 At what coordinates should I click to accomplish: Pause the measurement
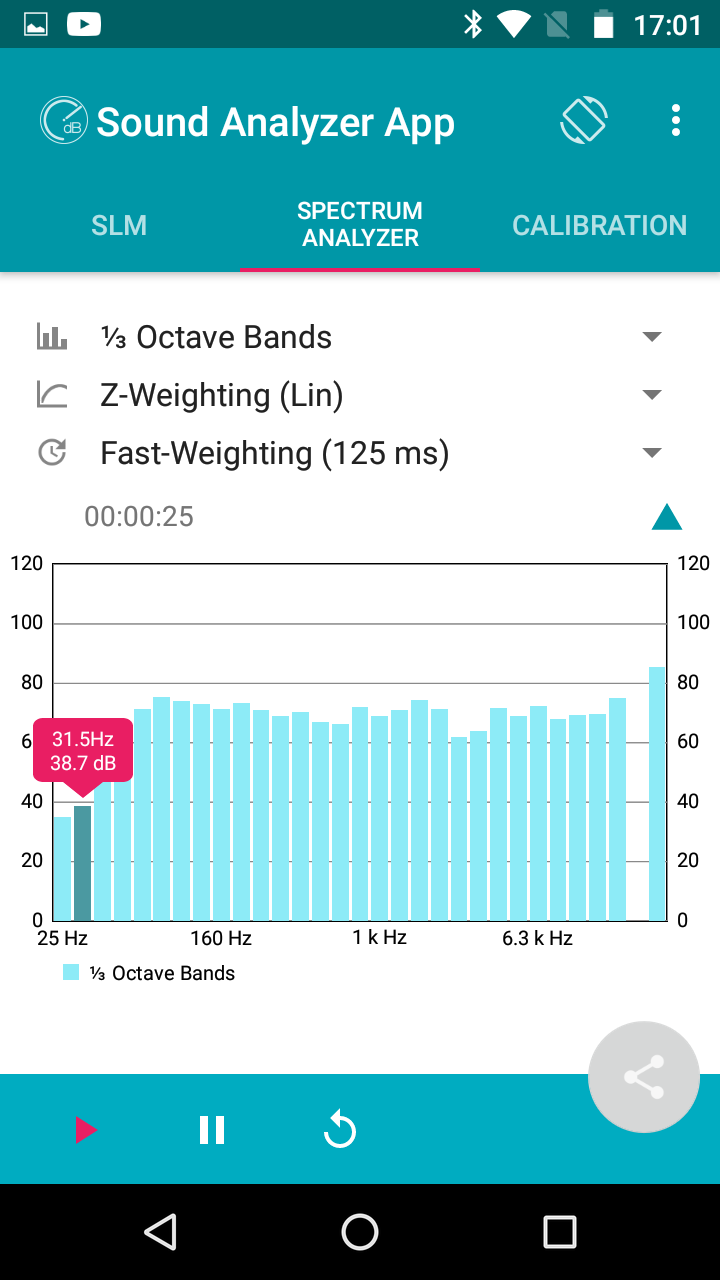click(x=212, y=1130)
